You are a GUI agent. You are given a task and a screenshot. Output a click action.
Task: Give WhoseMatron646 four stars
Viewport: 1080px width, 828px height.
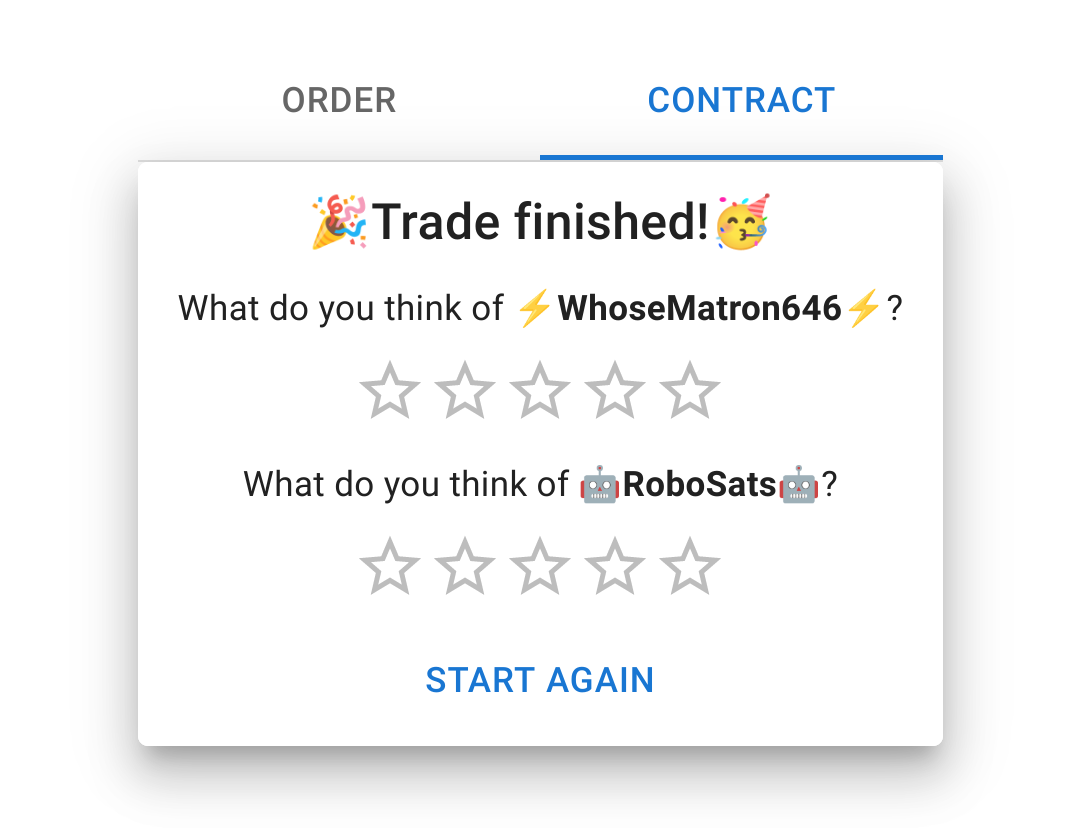point(615,391)
